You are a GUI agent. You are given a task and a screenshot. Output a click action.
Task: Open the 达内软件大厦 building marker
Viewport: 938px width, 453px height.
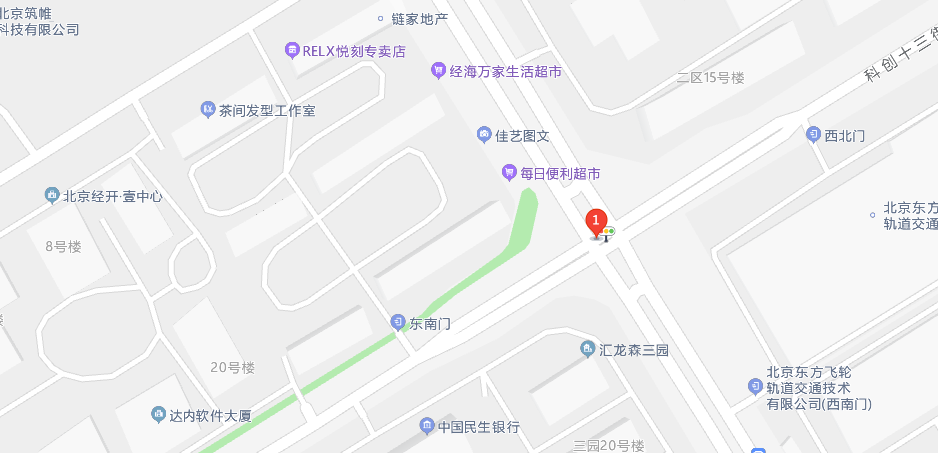[x=158, y=414]
